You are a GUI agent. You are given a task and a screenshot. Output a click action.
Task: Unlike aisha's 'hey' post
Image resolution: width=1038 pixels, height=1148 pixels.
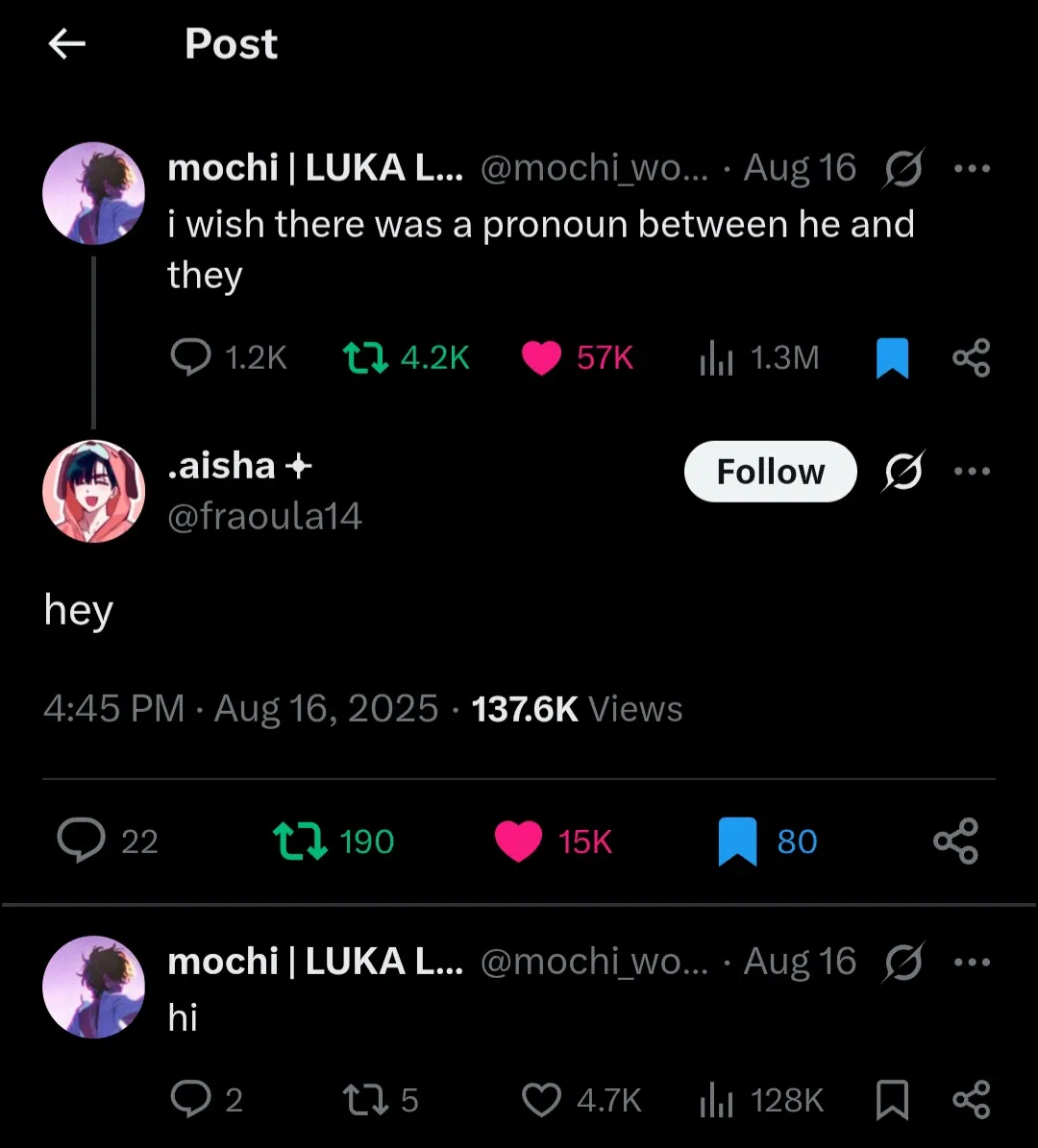(x=519, y=841)
